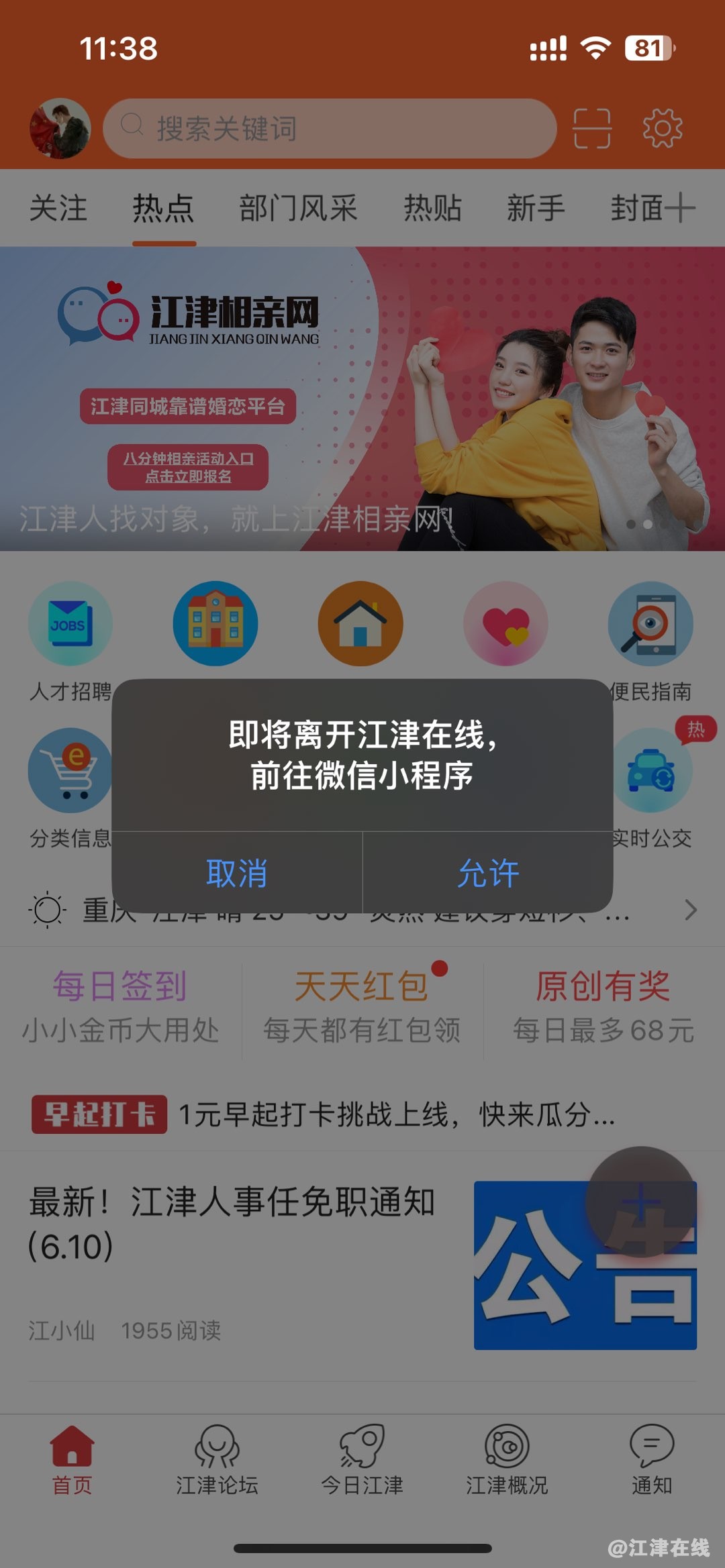Tap 允许 to open WeChat mini program
The width and height of the screenshot is (725, 1568).
click(x=488, y=873)
